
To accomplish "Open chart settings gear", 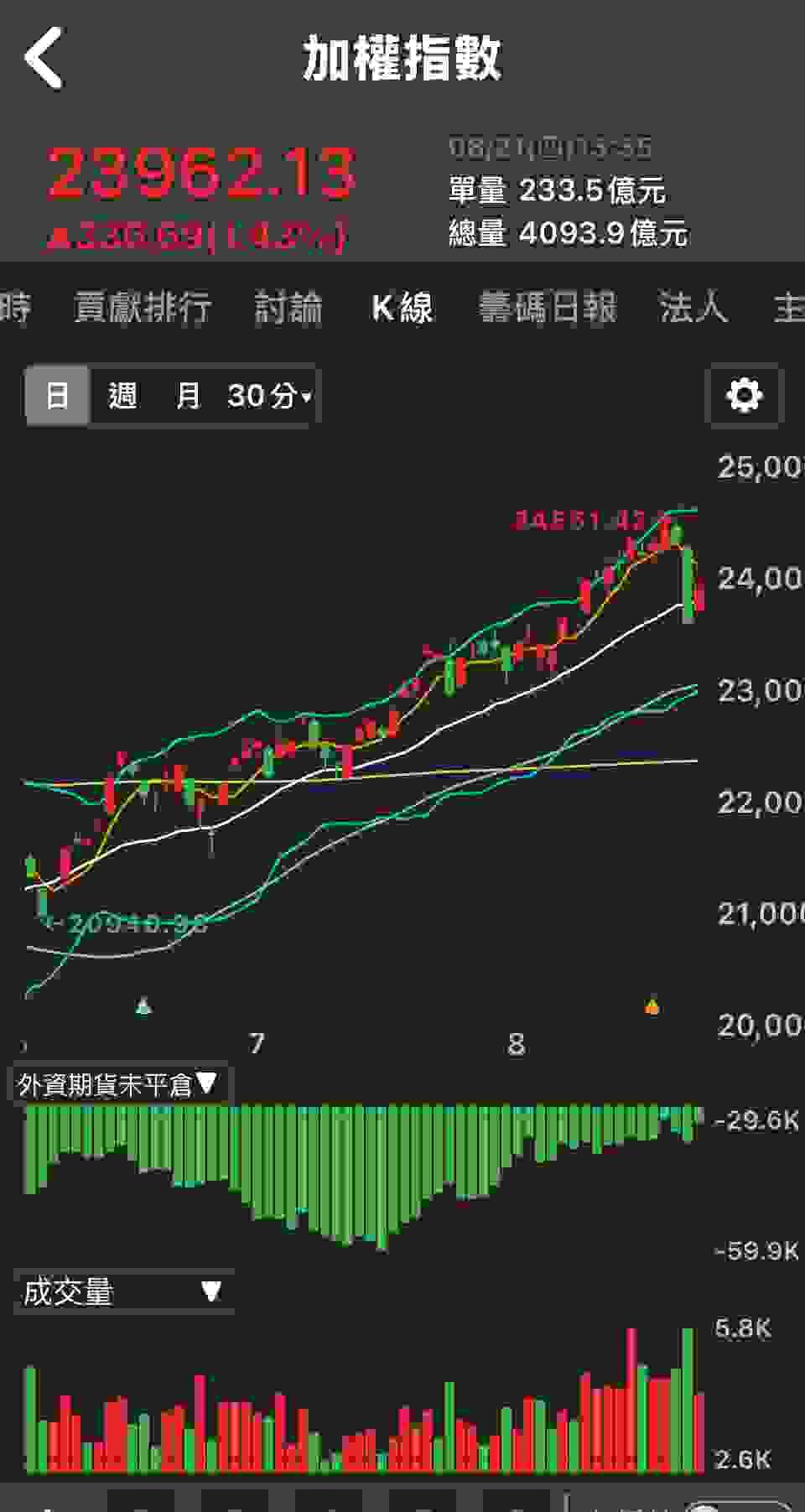I will (x=744, y=395).
